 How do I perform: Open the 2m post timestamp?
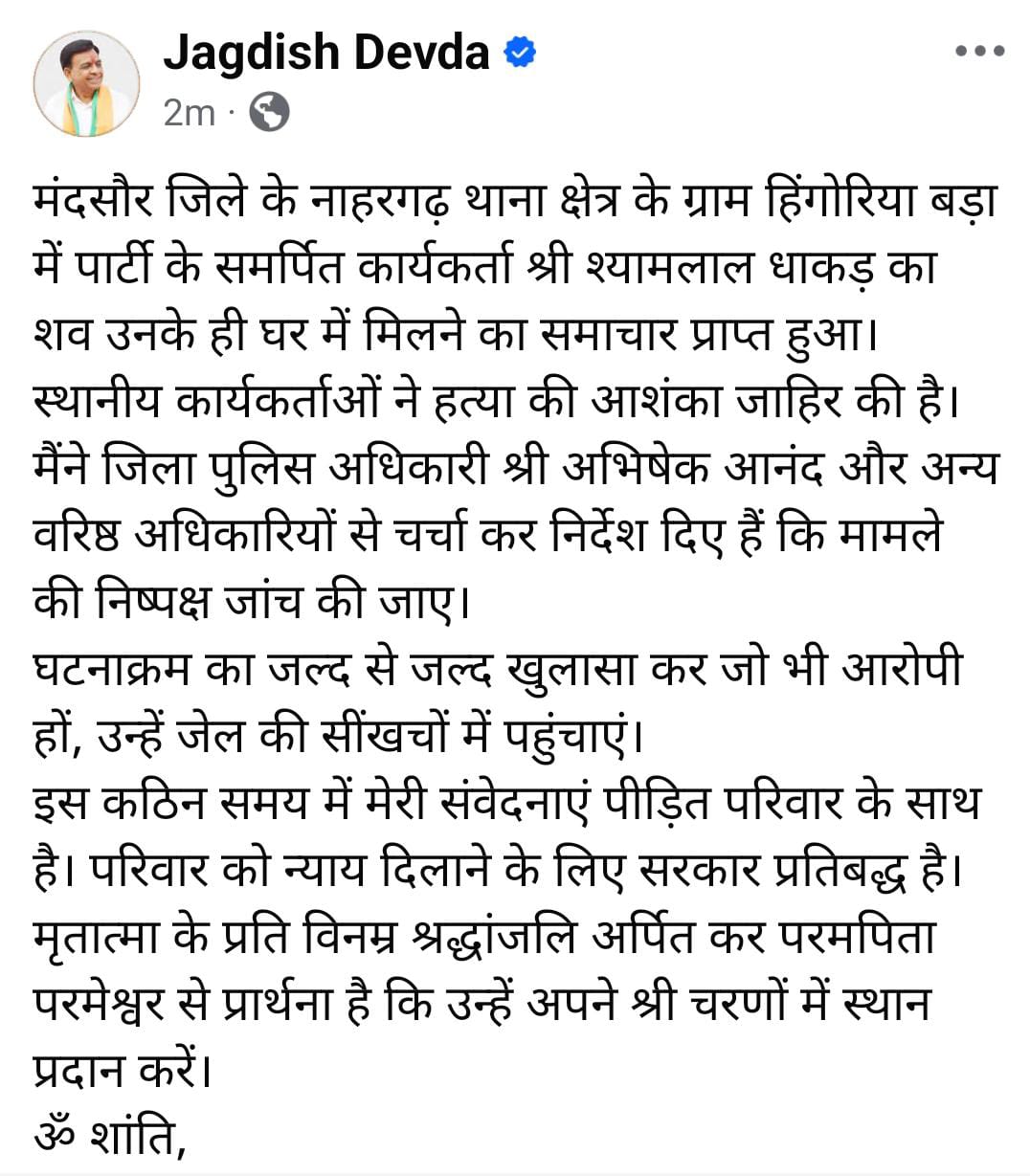pos(189,113)
